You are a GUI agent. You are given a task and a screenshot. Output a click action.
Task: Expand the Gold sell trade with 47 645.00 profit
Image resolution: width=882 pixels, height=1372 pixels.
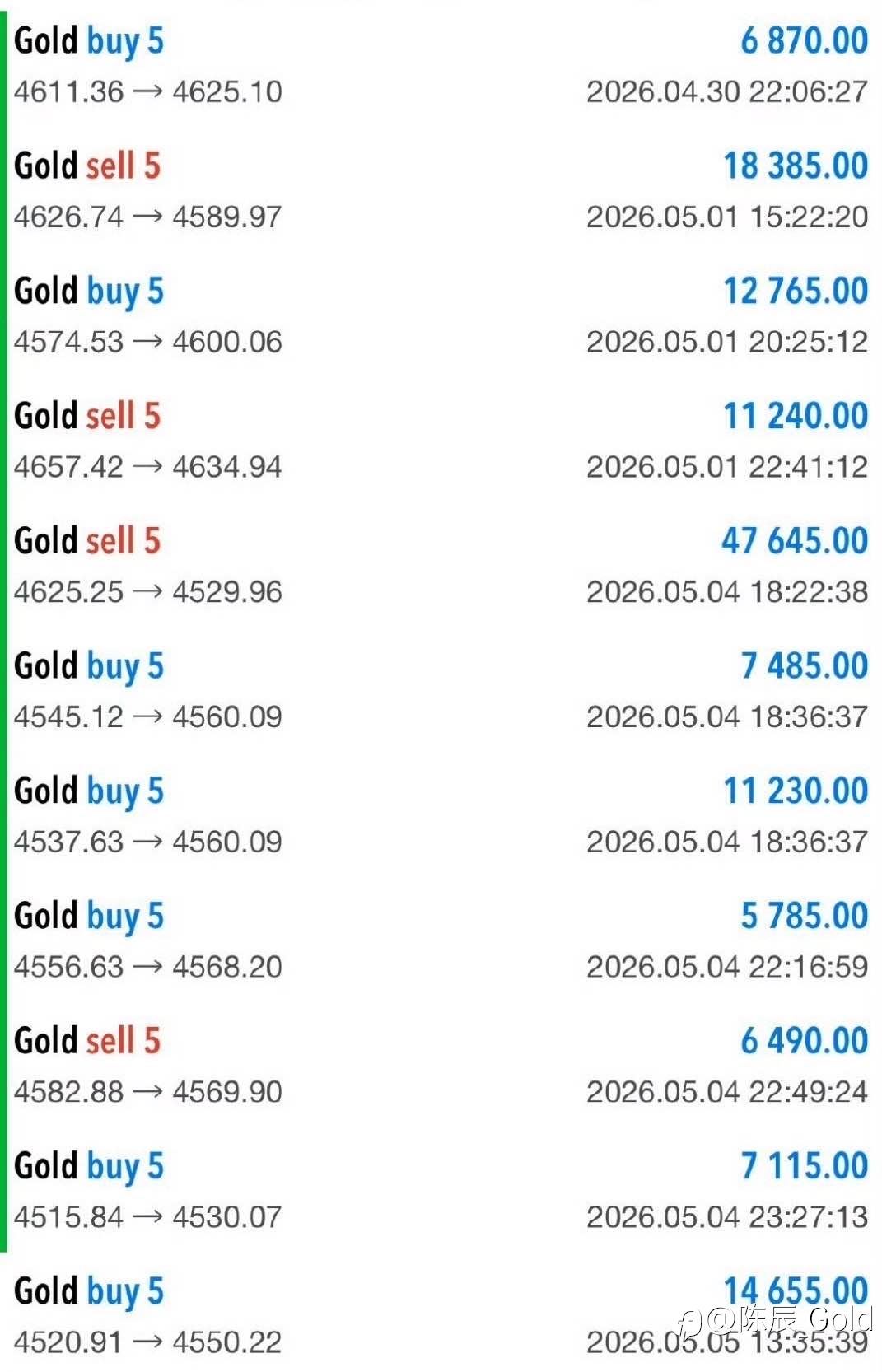(441, 566)
